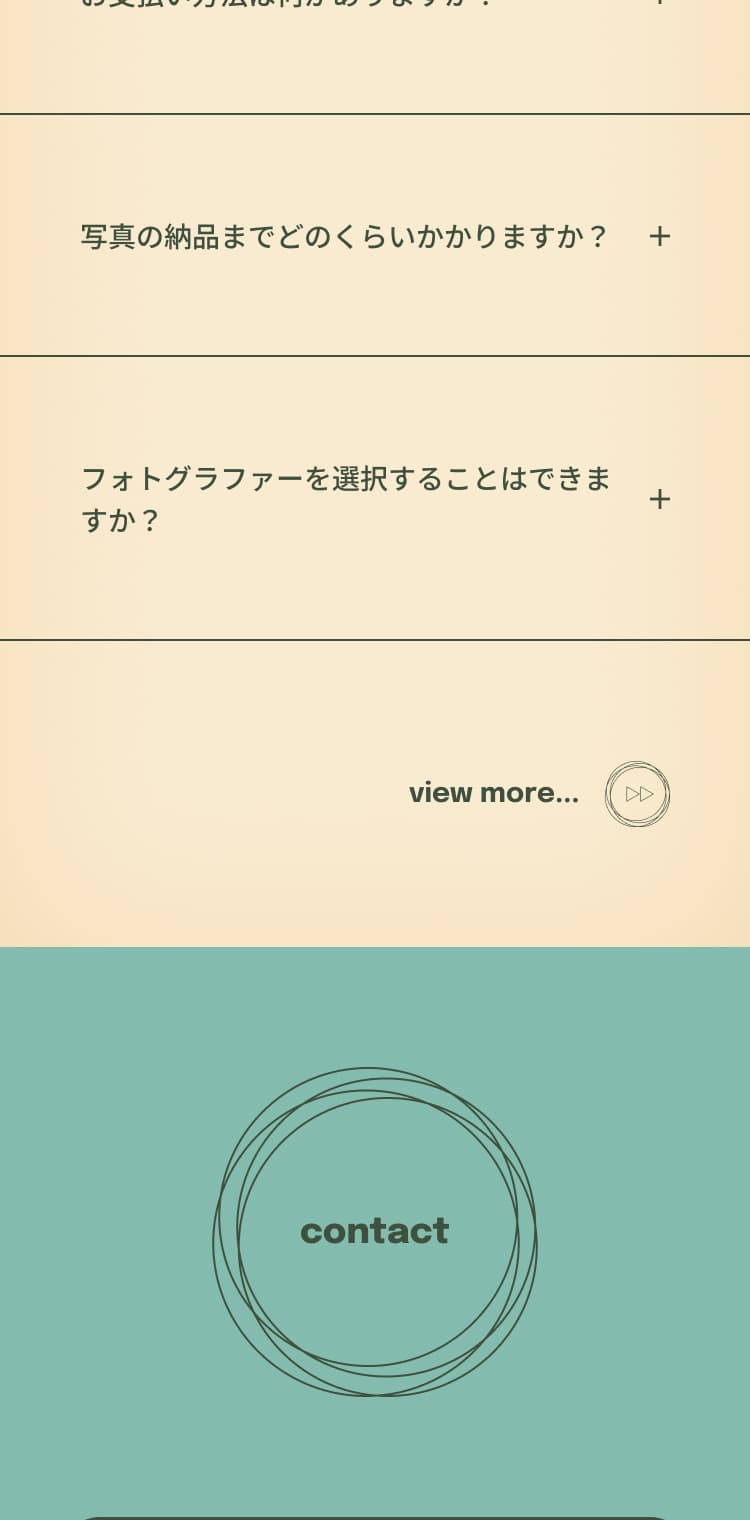The image size is (750, 1520).
Task: Tap the contact circle button
Action: 375,1231
